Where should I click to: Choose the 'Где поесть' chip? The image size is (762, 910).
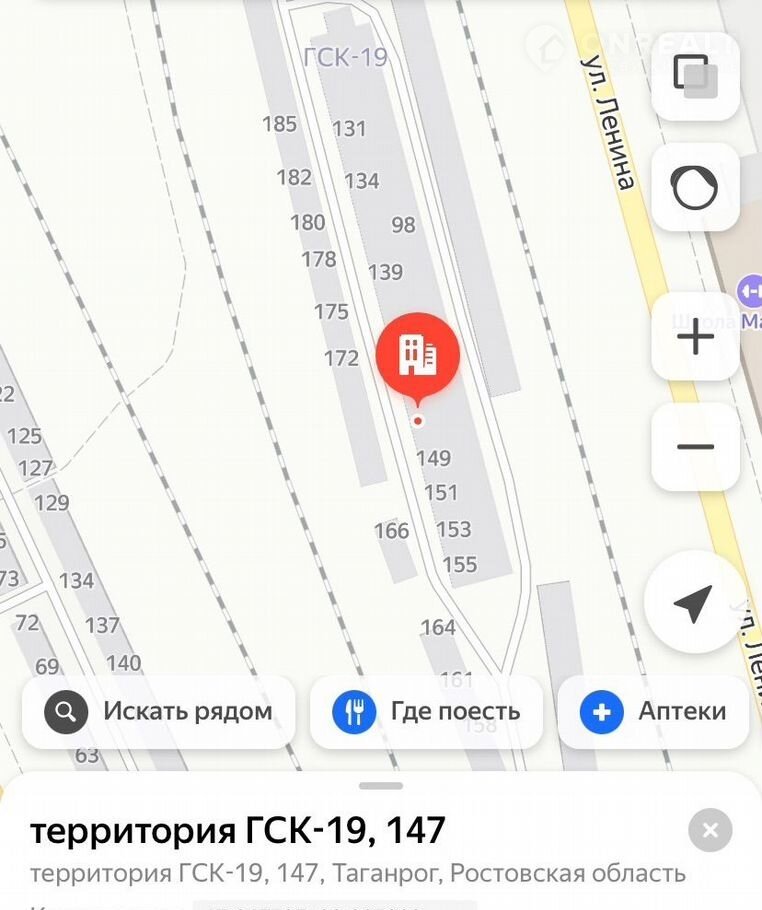coord(427,712)
